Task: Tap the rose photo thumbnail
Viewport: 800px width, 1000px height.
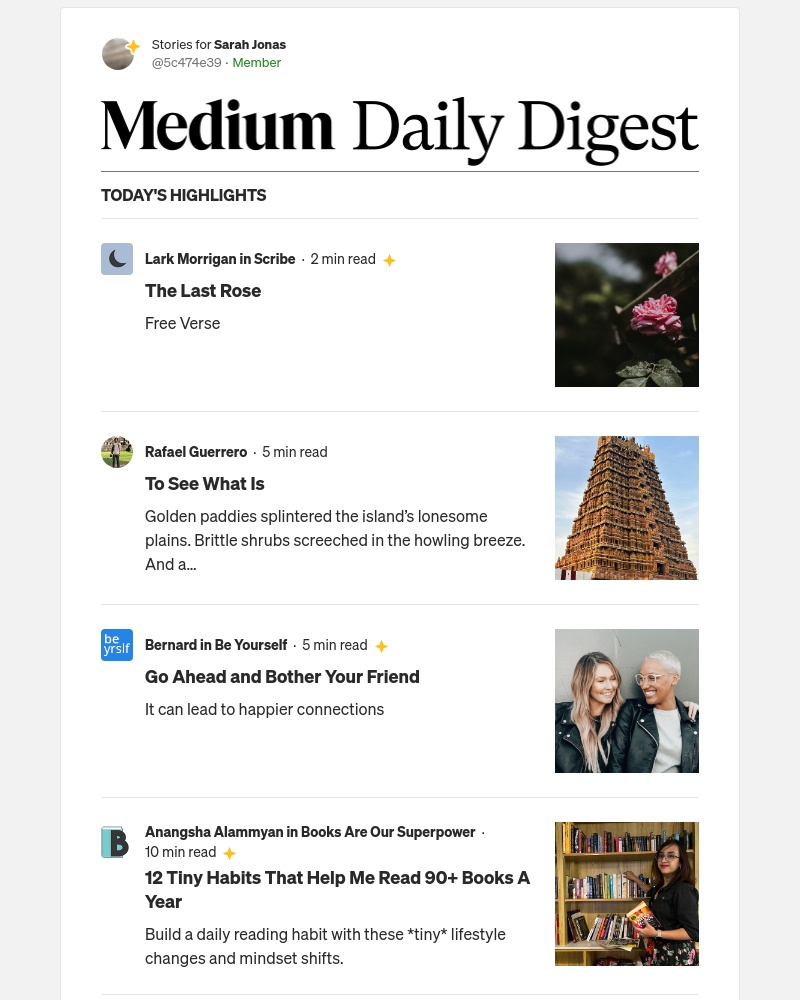Action: tap(626, 315)
